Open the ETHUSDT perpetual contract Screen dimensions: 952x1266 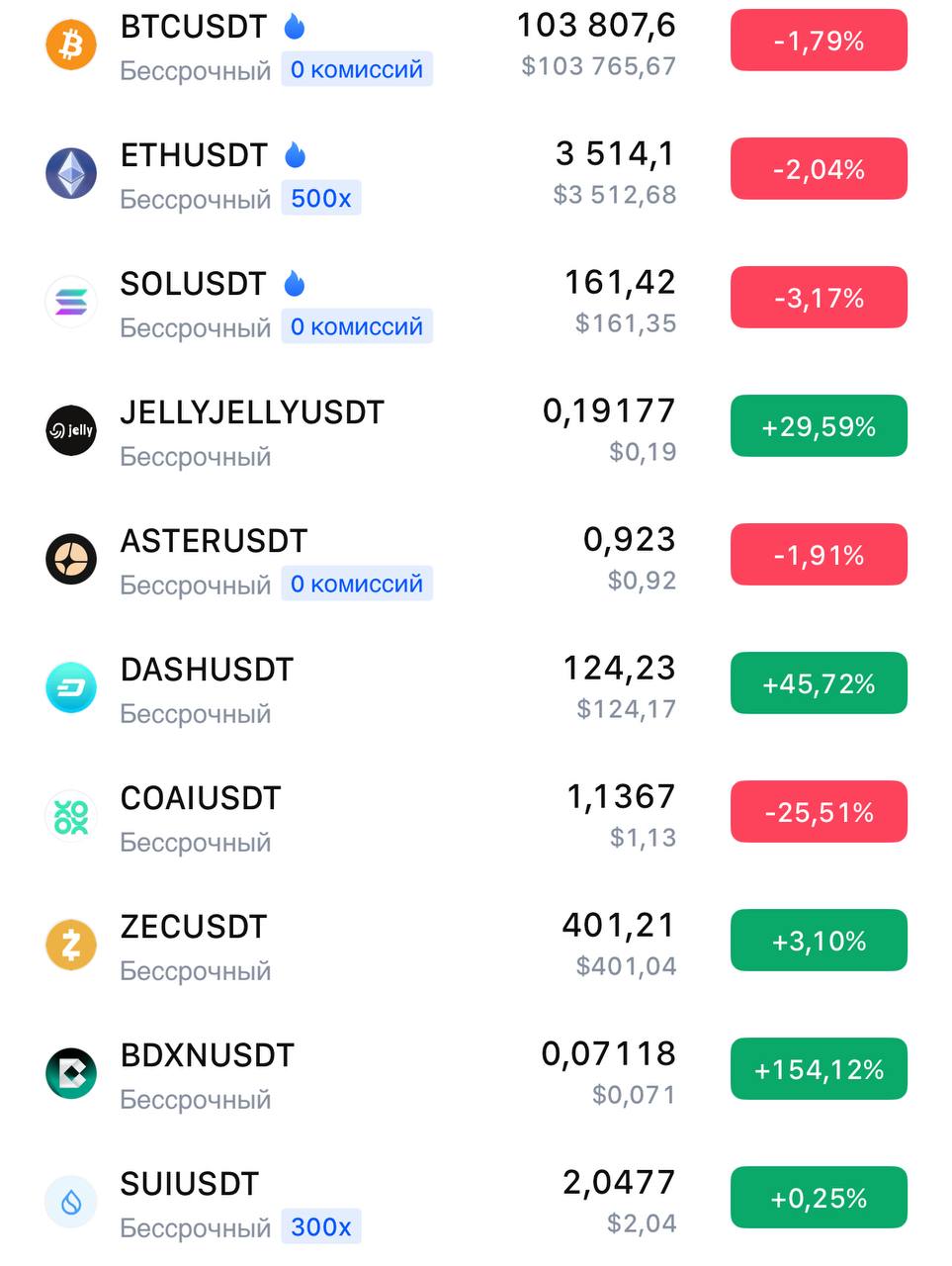[x=194, y=155]
